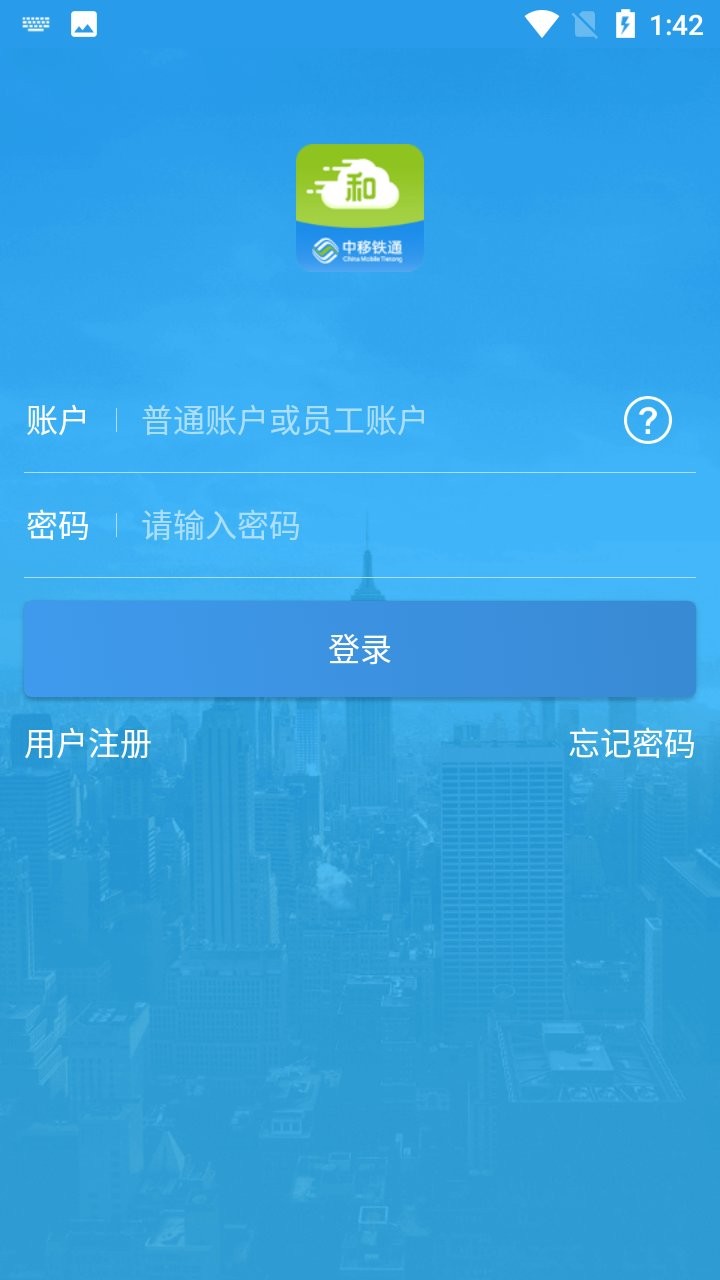Screen dimensions: 720x1280
Task: Open 用户注册 user registration
Action: (87, 745)
